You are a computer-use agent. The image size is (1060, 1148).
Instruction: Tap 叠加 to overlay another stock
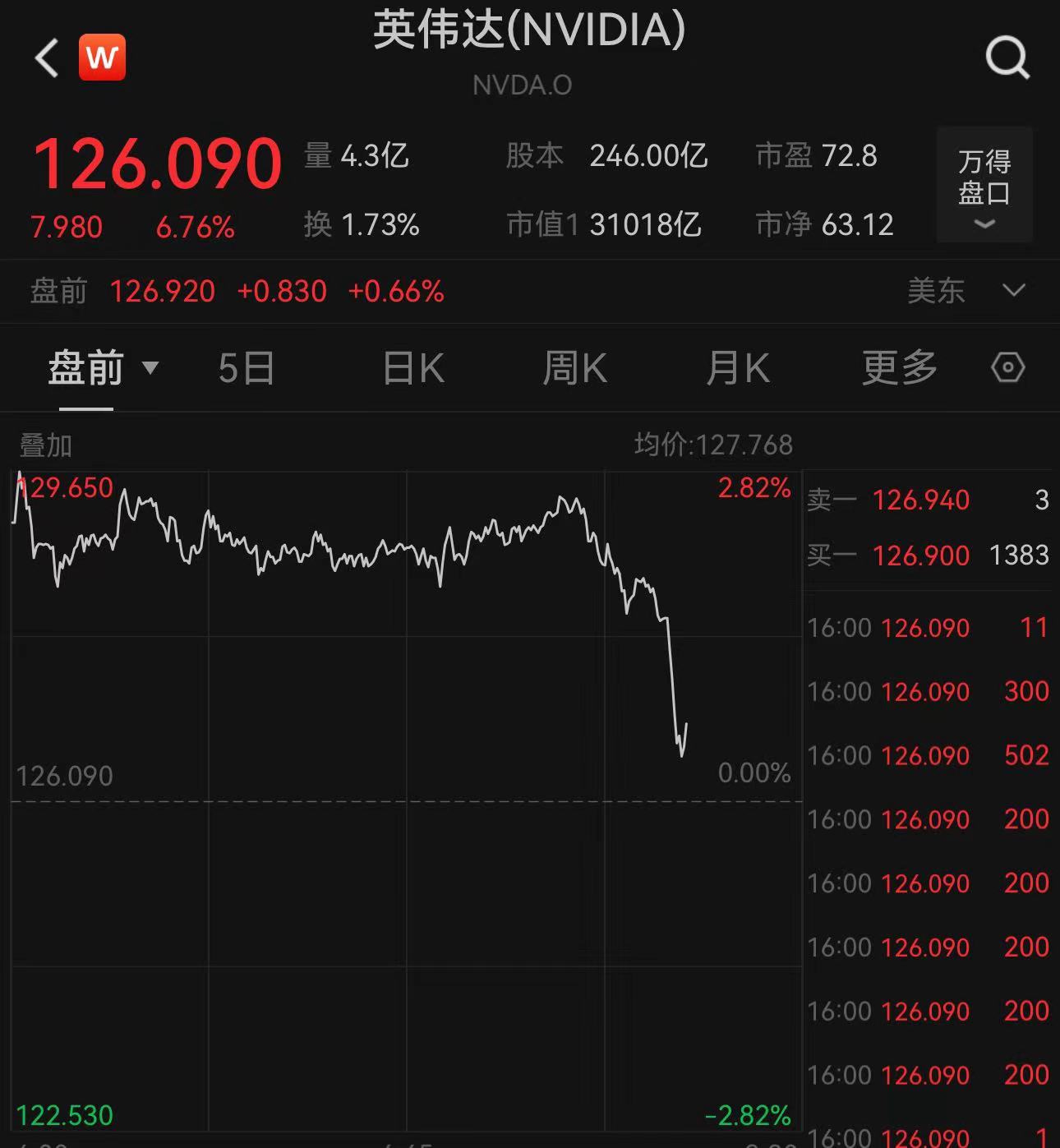point(46,445)
